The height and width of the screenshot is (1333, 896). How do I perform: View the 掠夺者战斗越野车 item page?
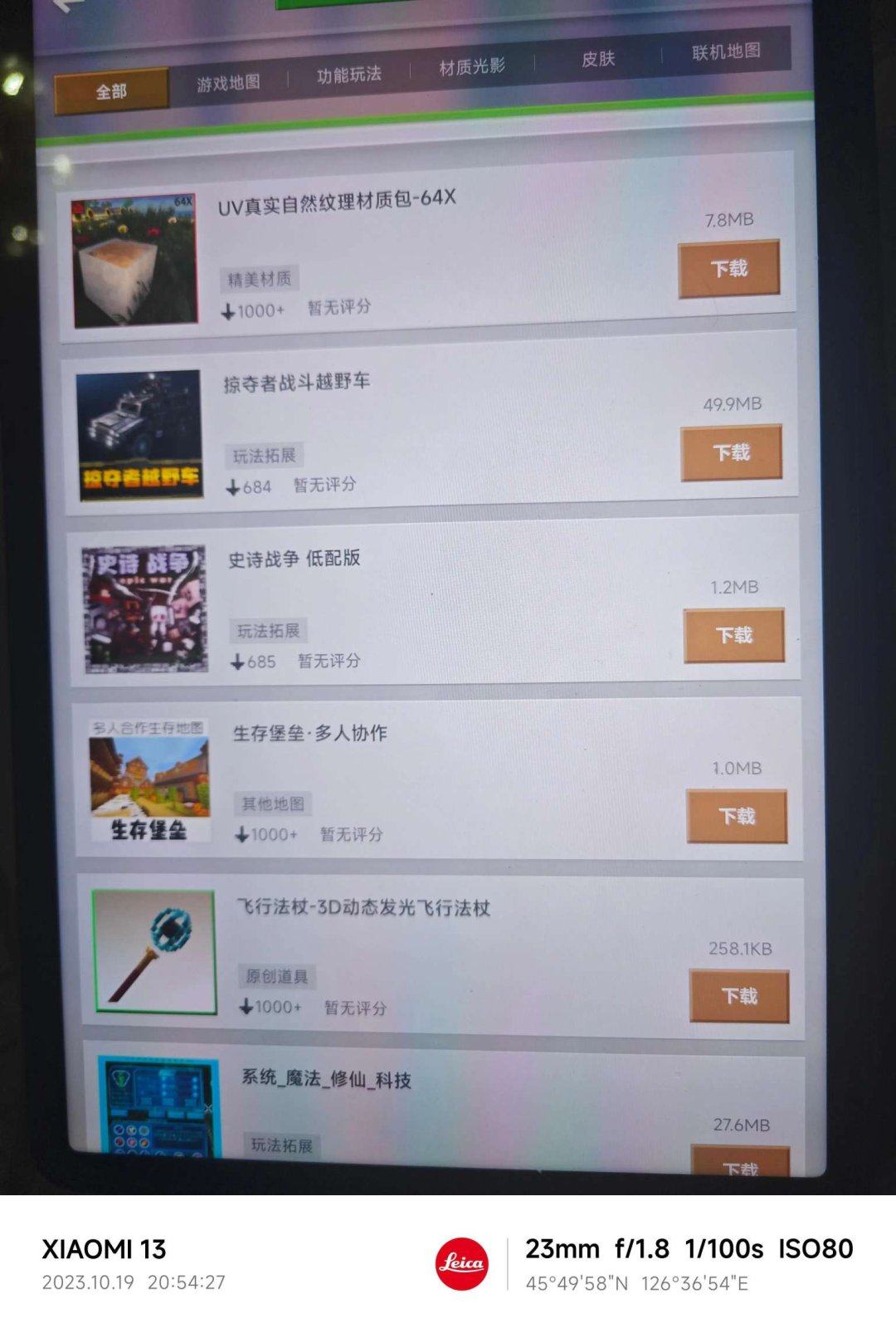(296, 382)
